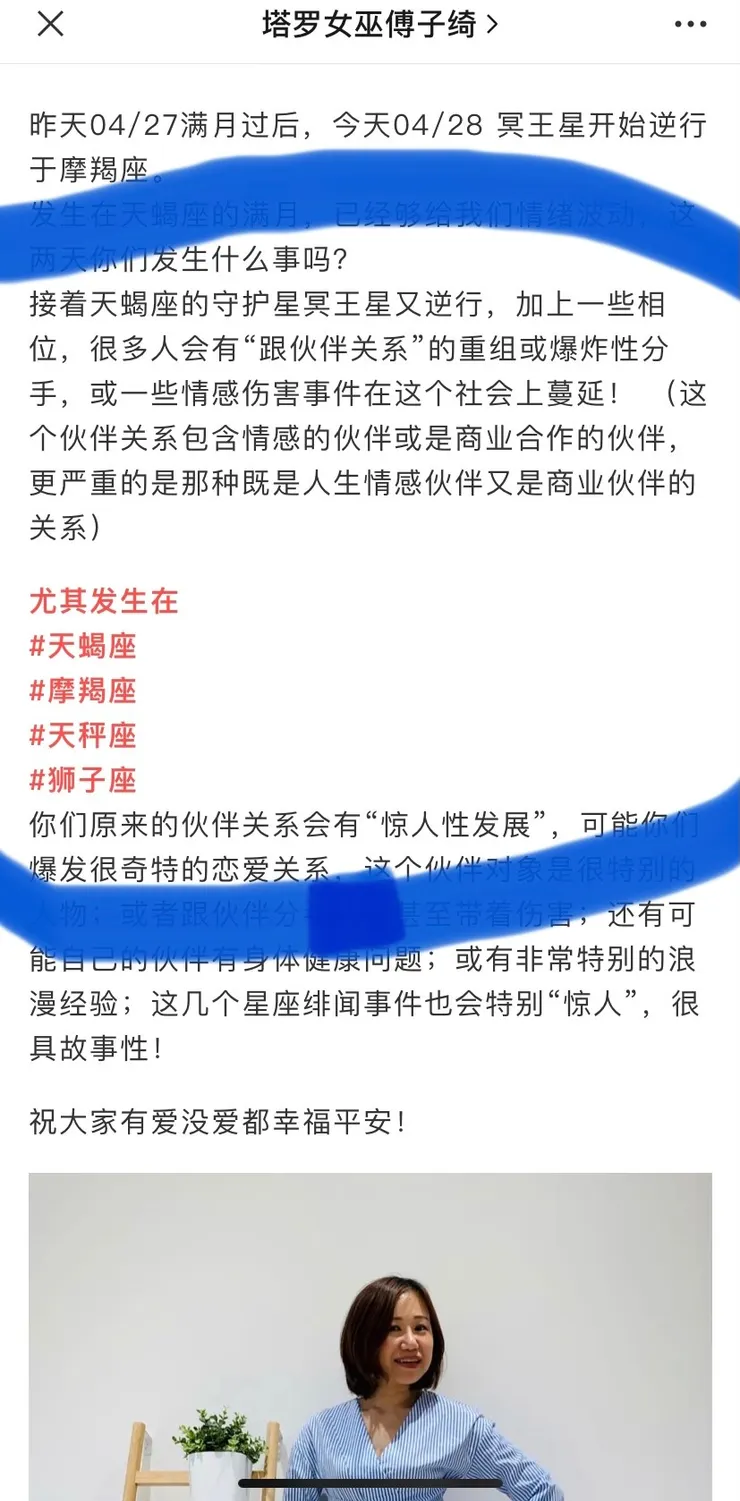The image size is (740, 1501).
Task: Click the X to close the article
Action: [50, 24]
